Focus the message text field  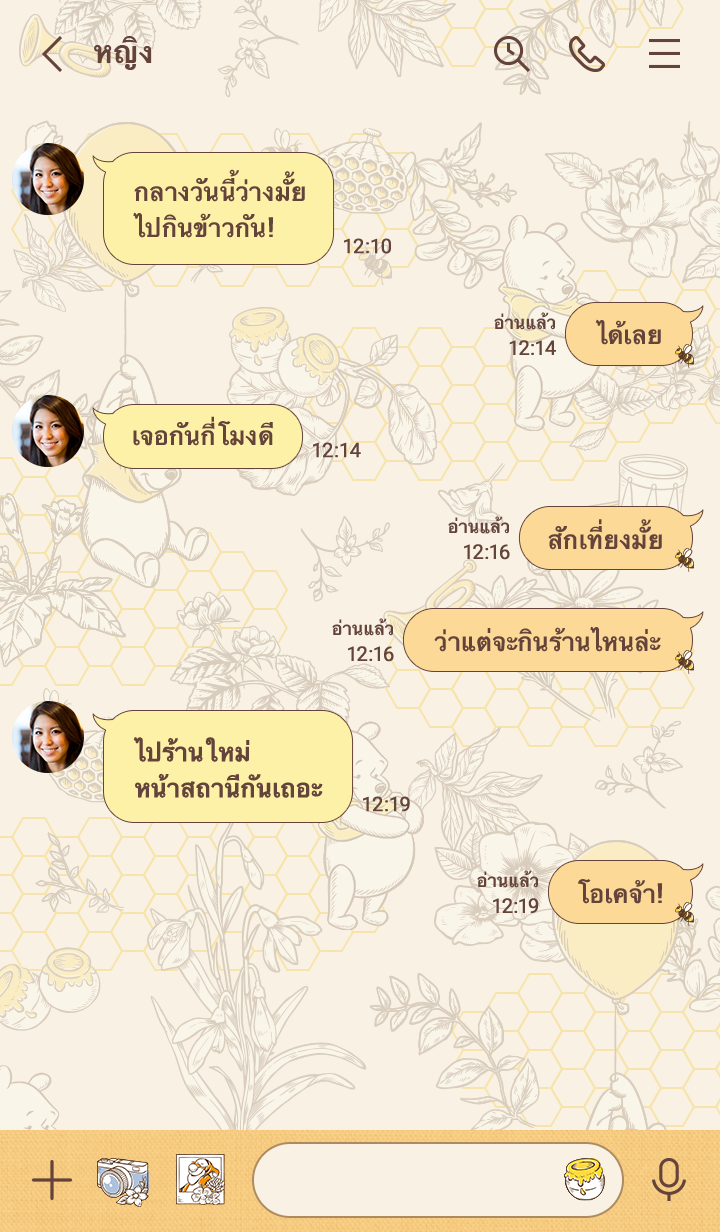[x=405, y=1180]
